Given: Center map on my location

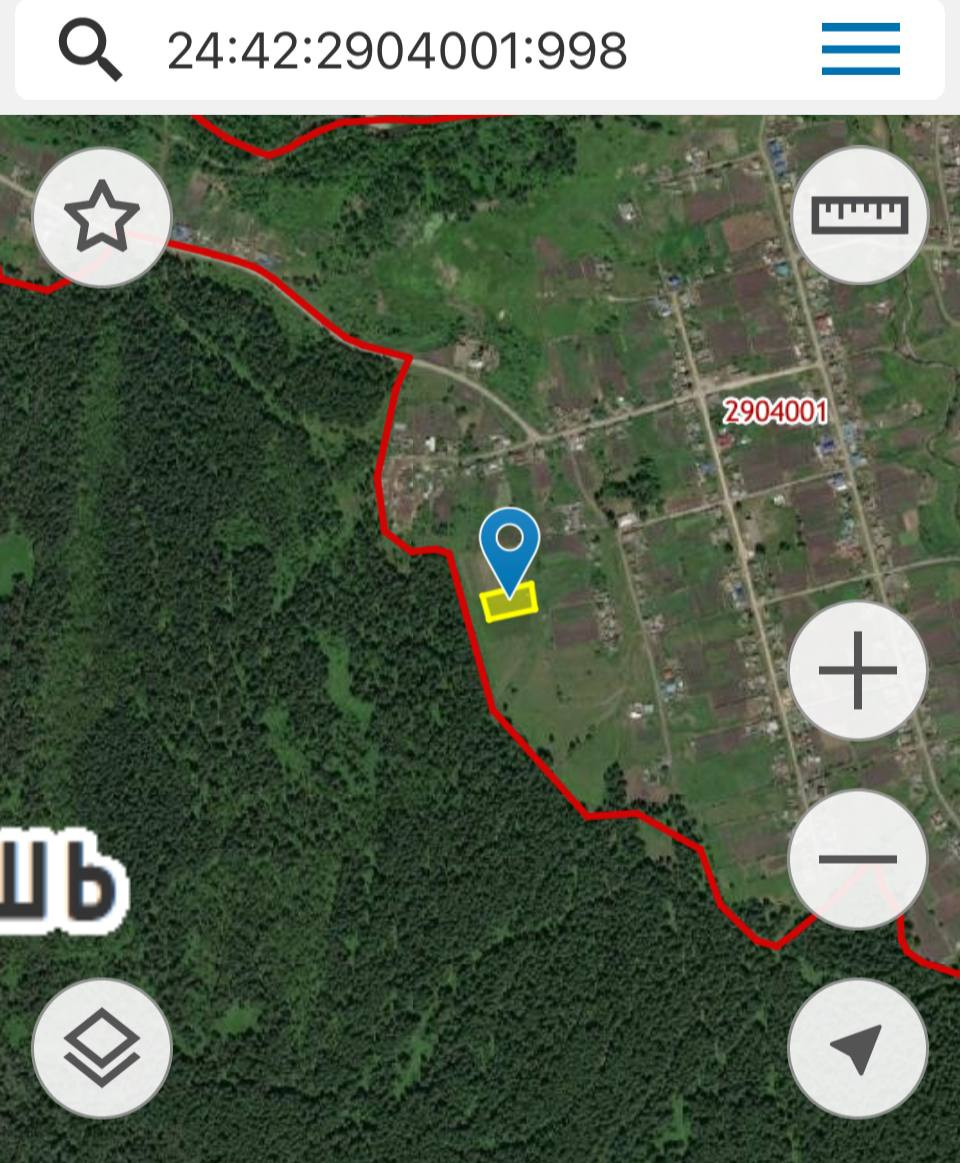Looking at the screenshot, I should click(x=858, y=1048).
